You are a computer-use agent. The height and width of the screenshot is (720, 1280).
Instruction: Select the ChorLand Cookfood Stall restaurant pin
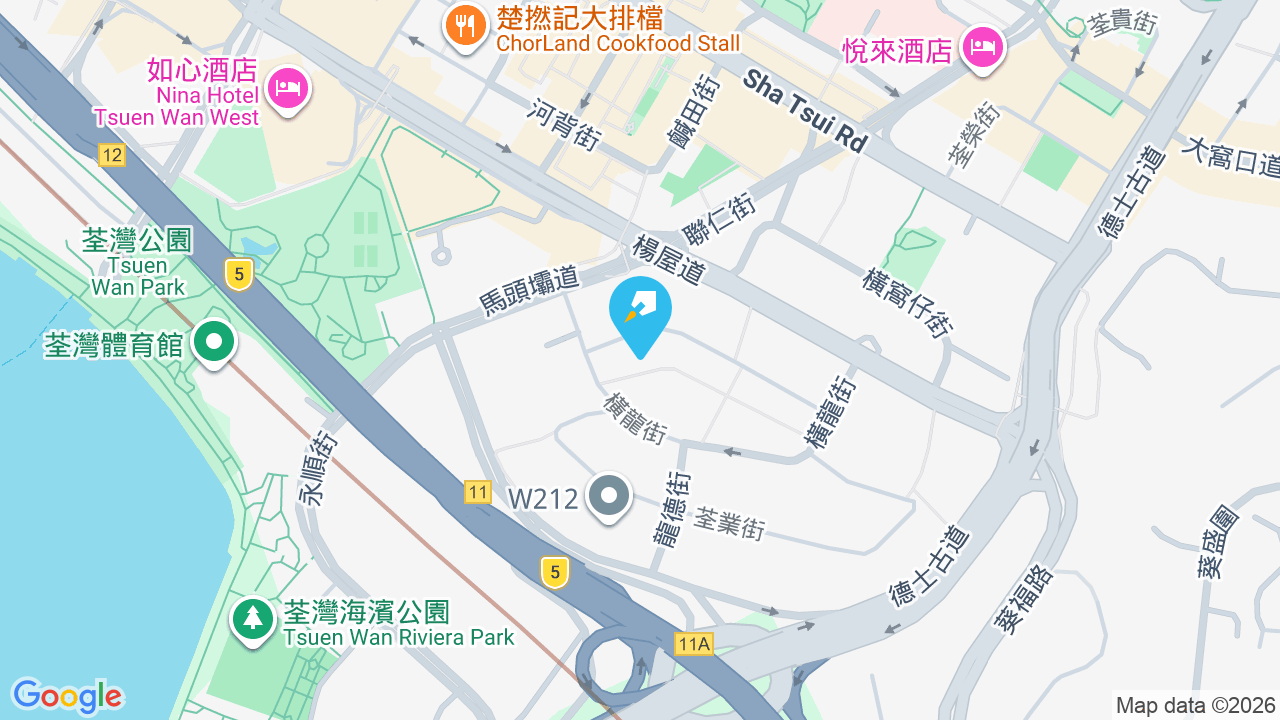[x=464, y=26]
